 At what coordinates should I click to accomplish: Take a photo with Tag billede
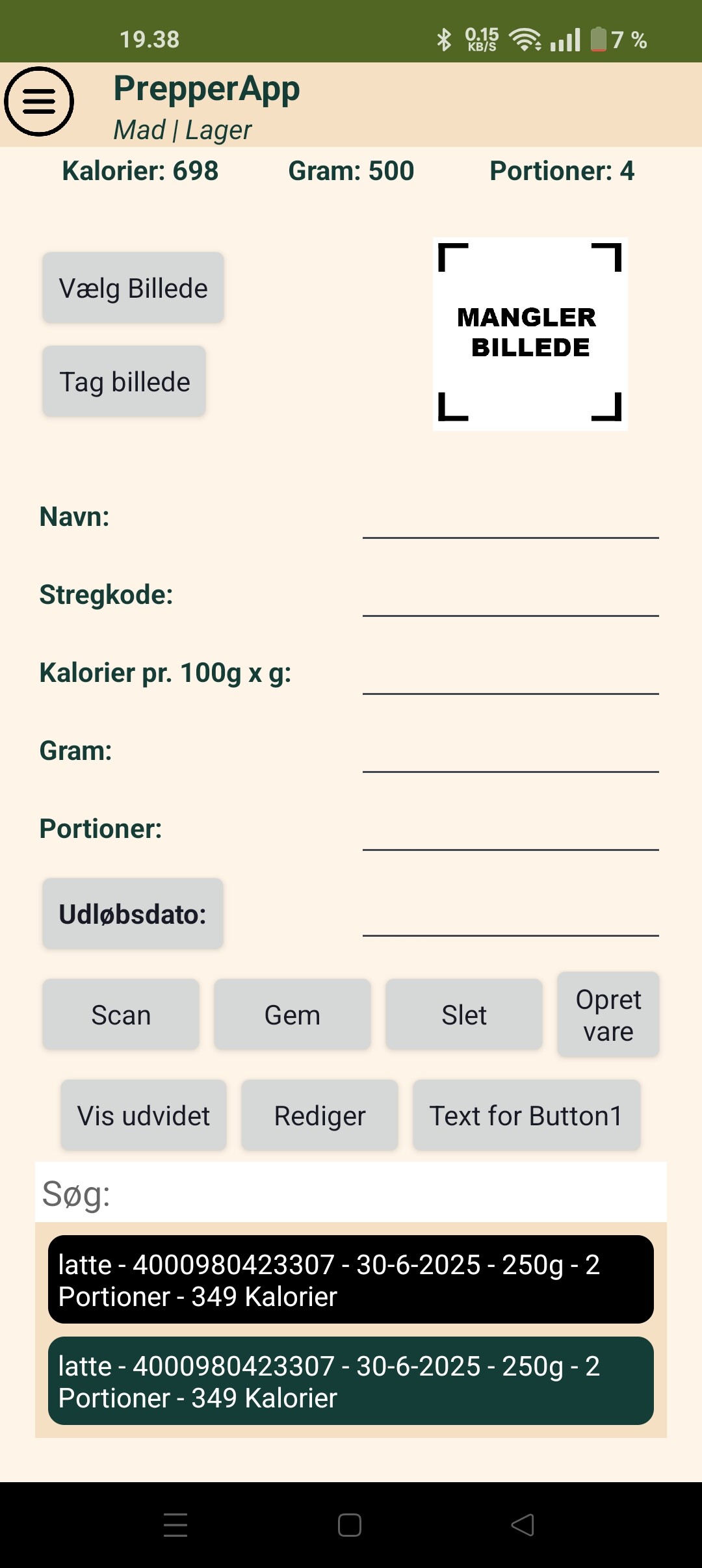(x=124, y=382)
